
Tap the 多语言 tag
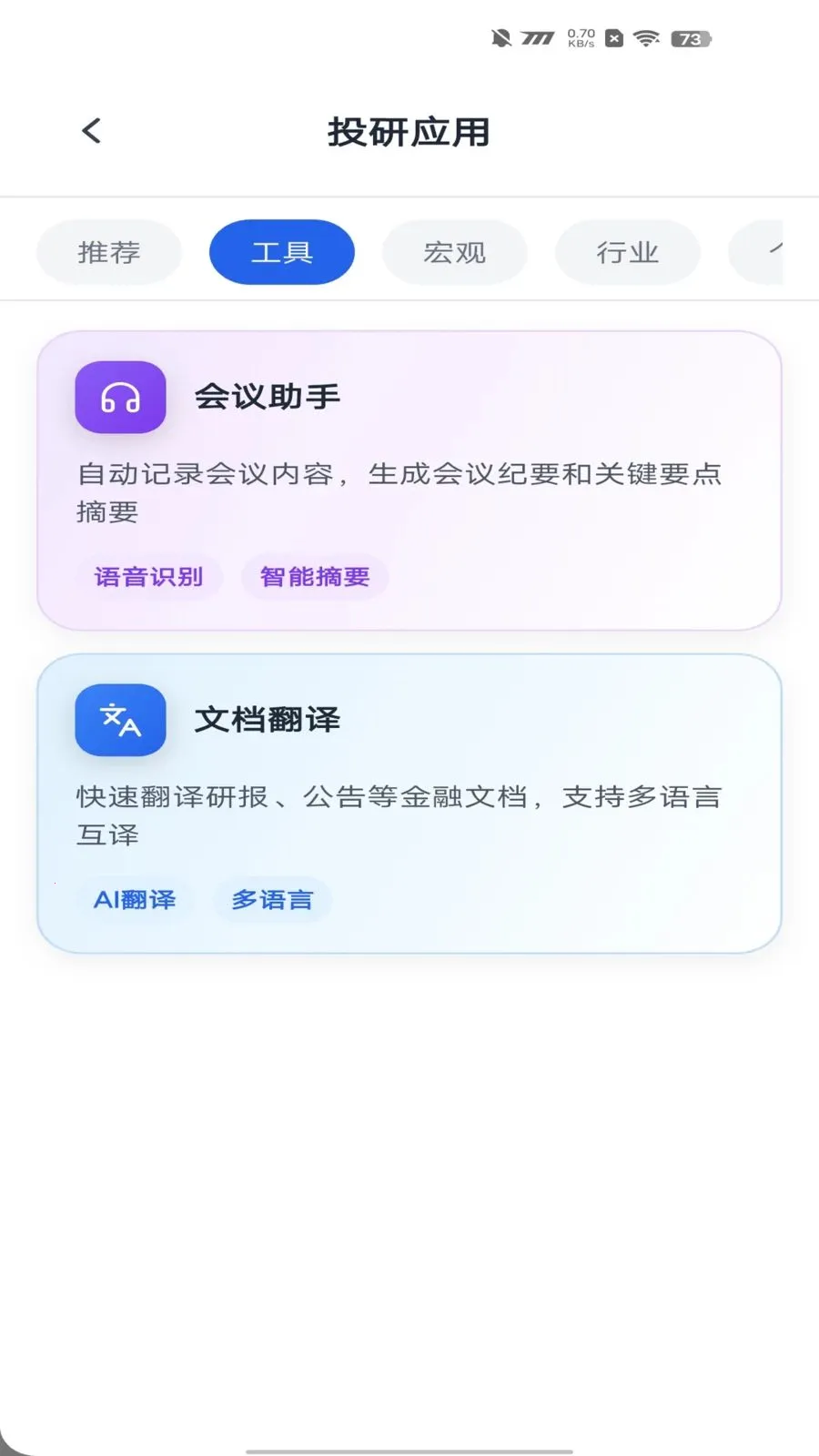coord(271,899)
